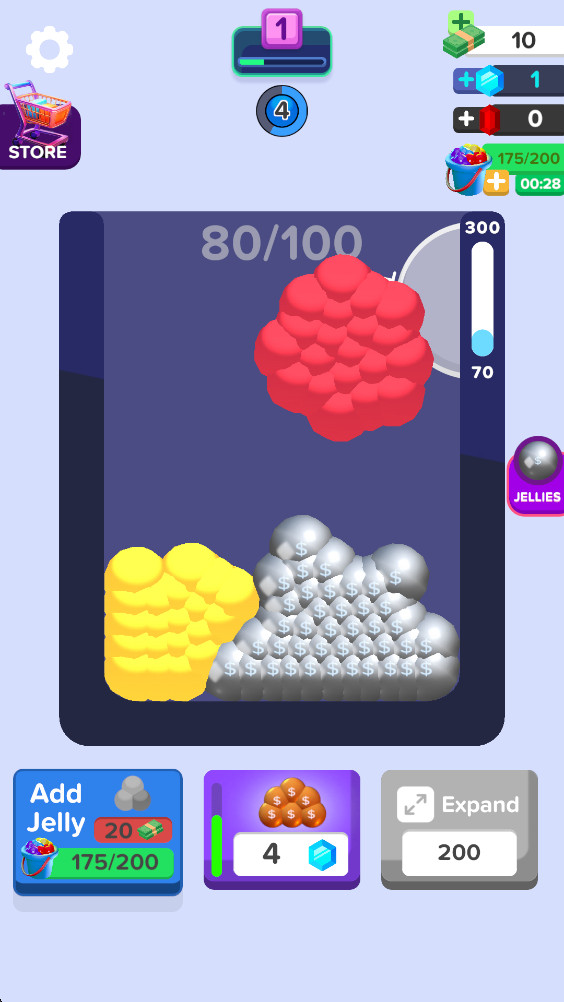The height and width of the screenshot is (1002, 564).
Task: Add more cash with the green plus
Action: coord(461,24)
